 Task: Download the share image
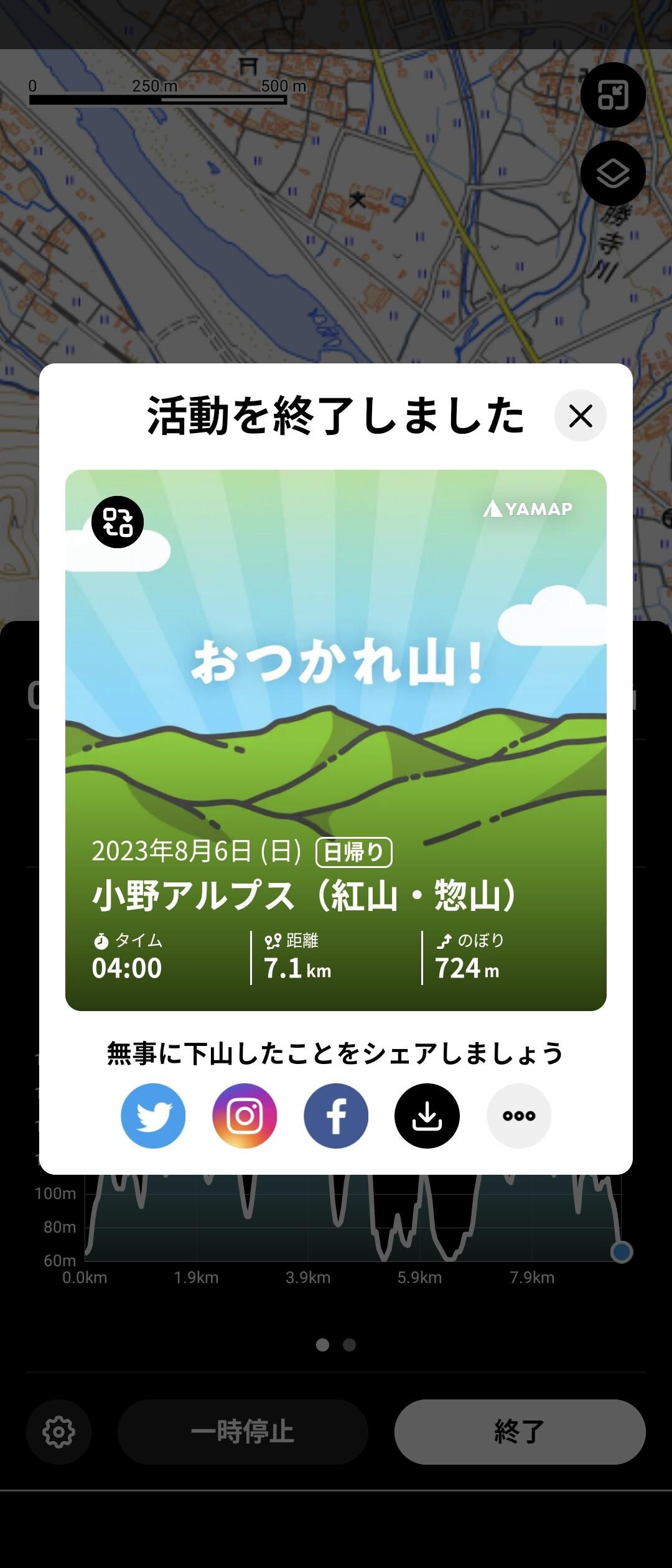click(427, 1116)
